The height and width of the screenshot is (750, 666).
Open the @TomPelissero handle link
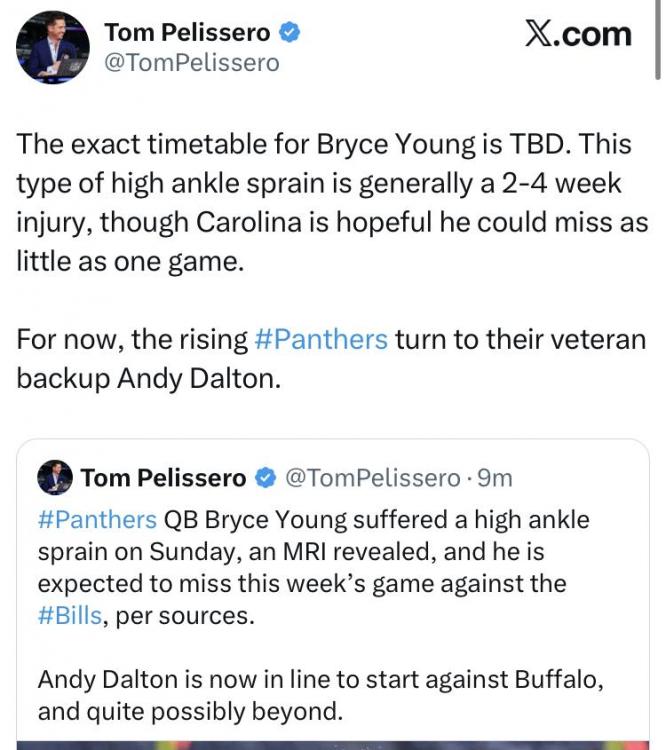[x=192, y=63]
